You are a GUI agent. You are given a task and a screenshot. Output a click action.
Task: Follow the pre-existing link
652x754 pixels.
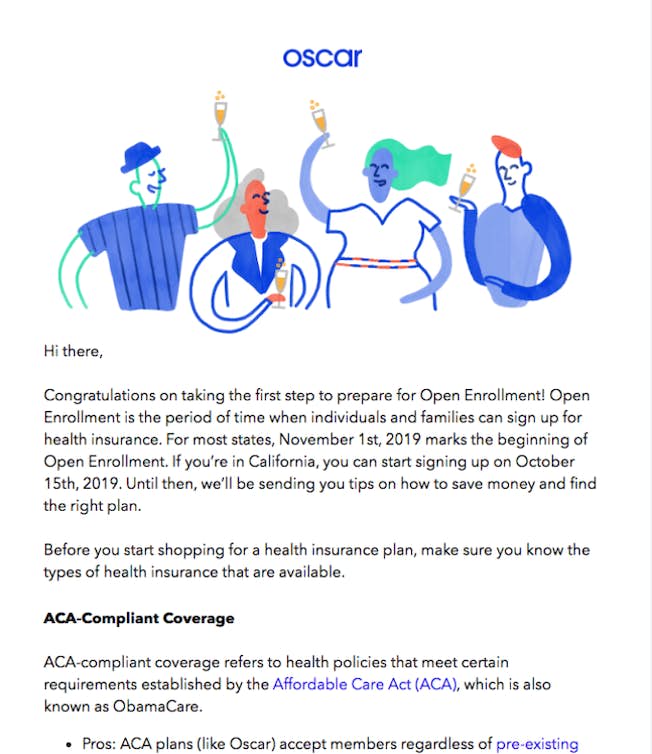tap(536, 743)
